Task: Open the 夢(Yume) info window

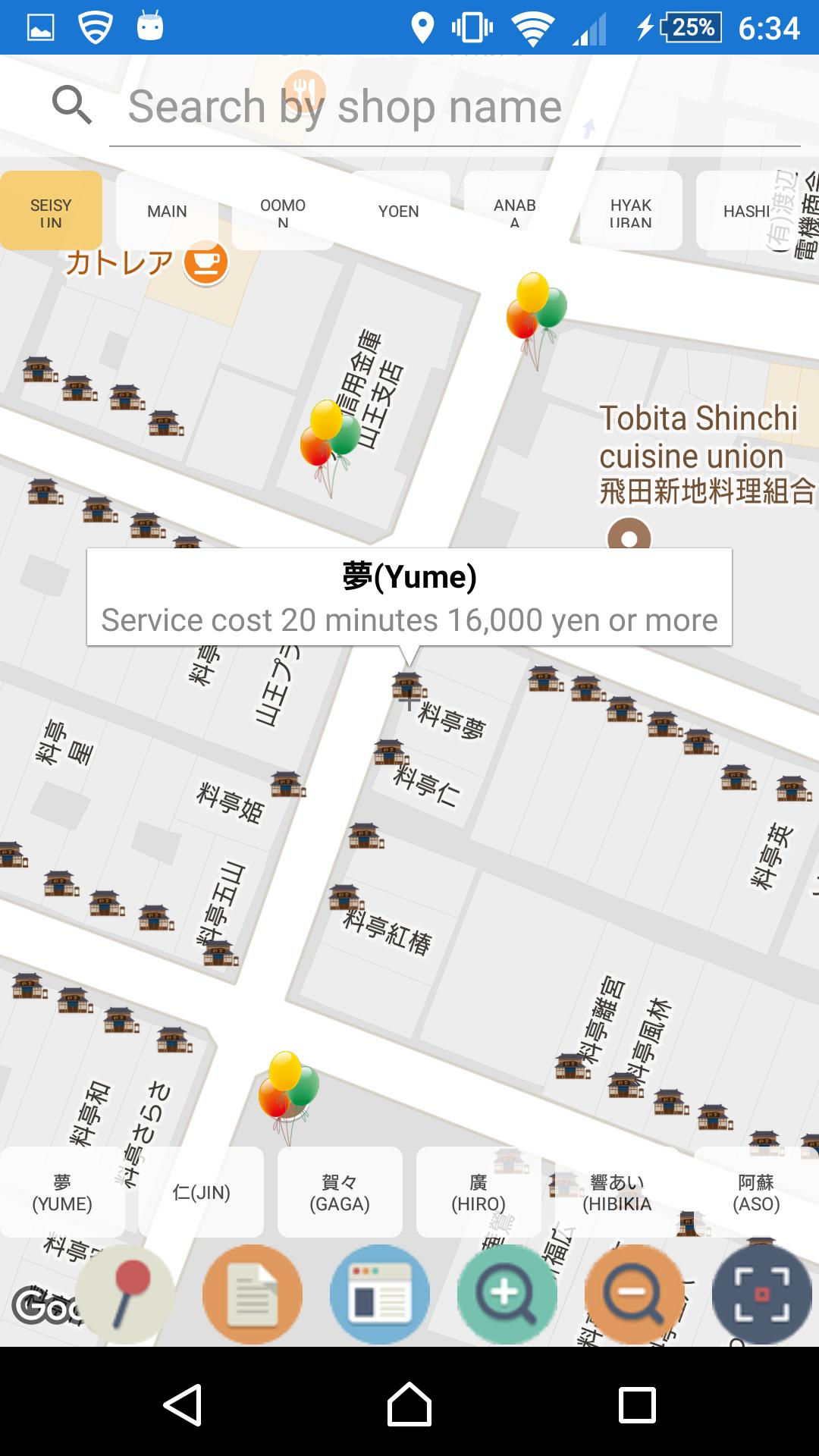Action: tap(409, 597)
